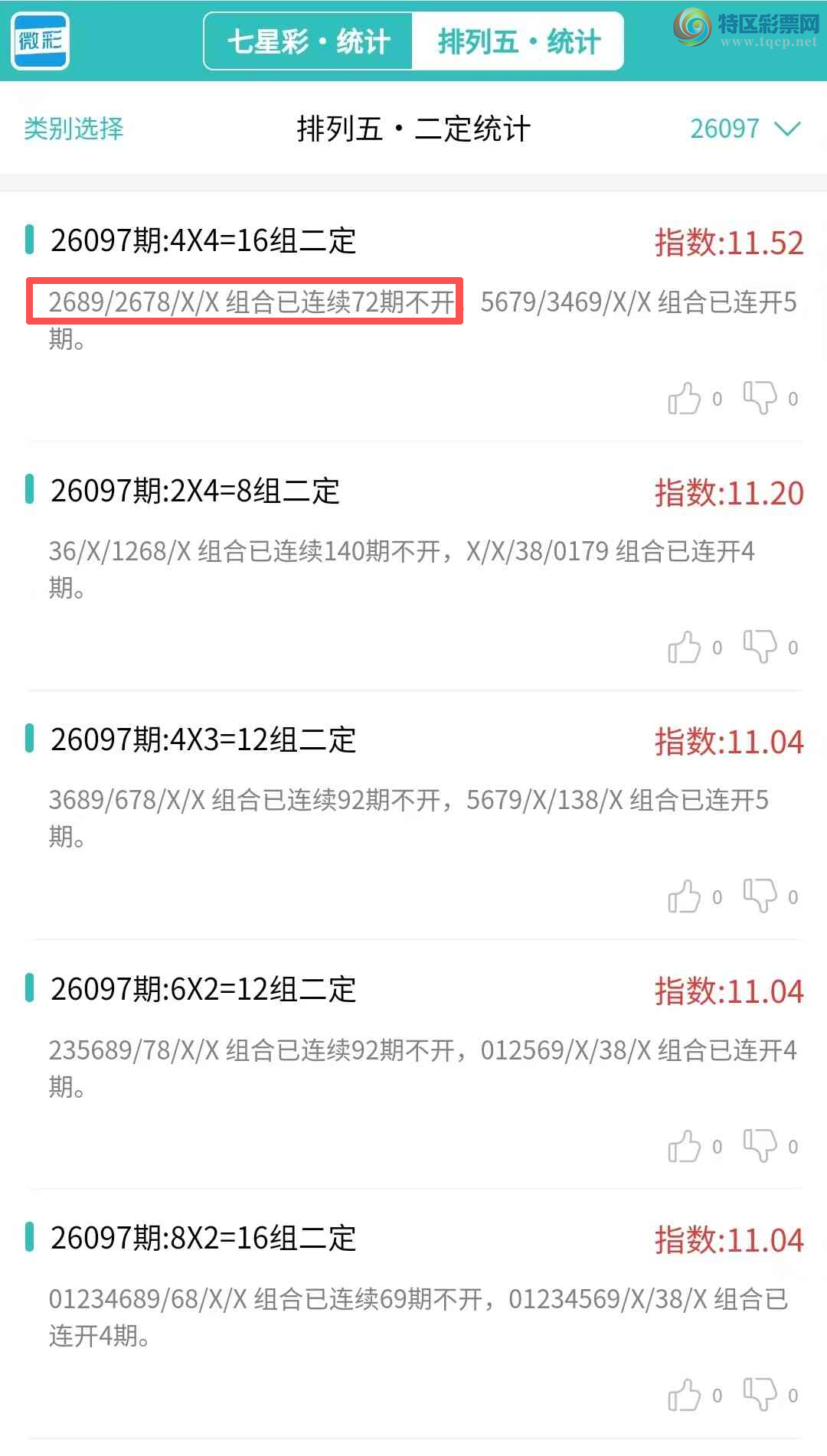Like the 2X4=8组二定 entry
Viewport: 827px width, 1456px height.
[x=685, y=648]
